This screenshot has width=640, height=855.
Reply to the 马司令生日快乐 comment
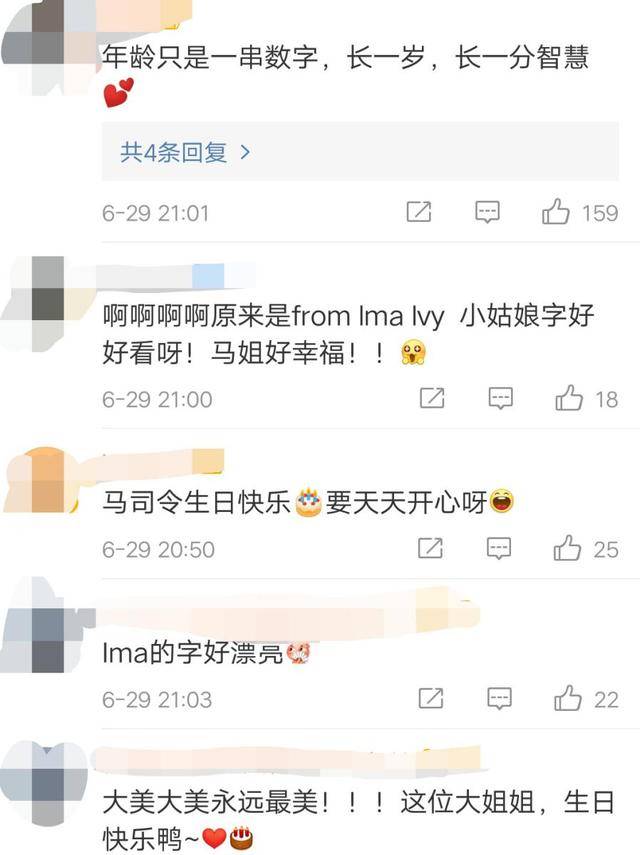click(498, 548)
